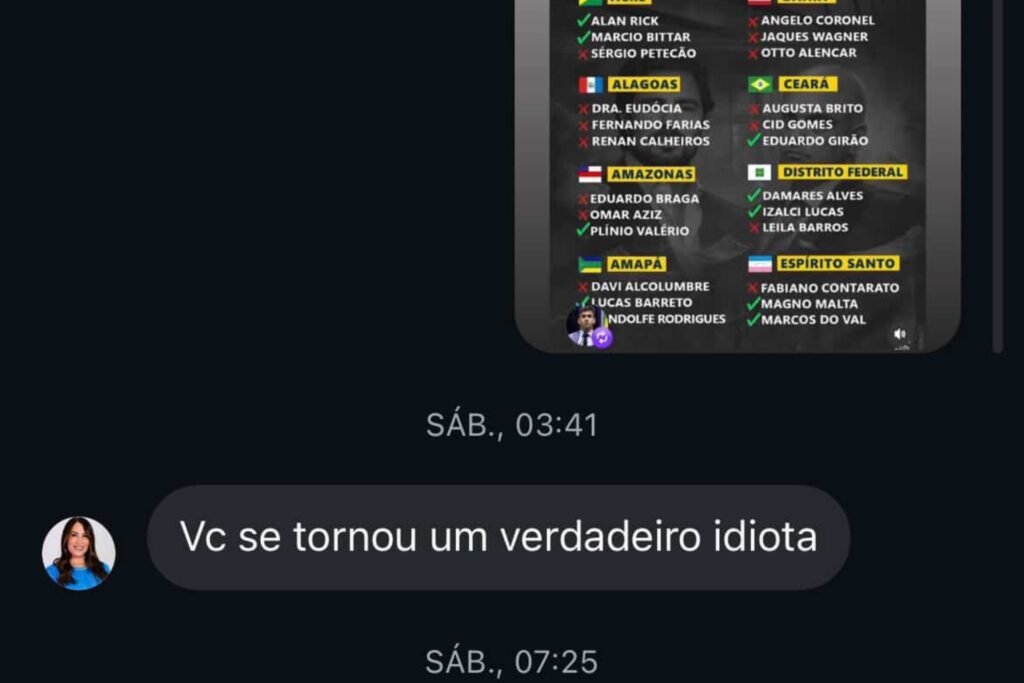1024x683 pixels.
Task: Open the shared video with the senators list
Action: [x=737, y=170]
